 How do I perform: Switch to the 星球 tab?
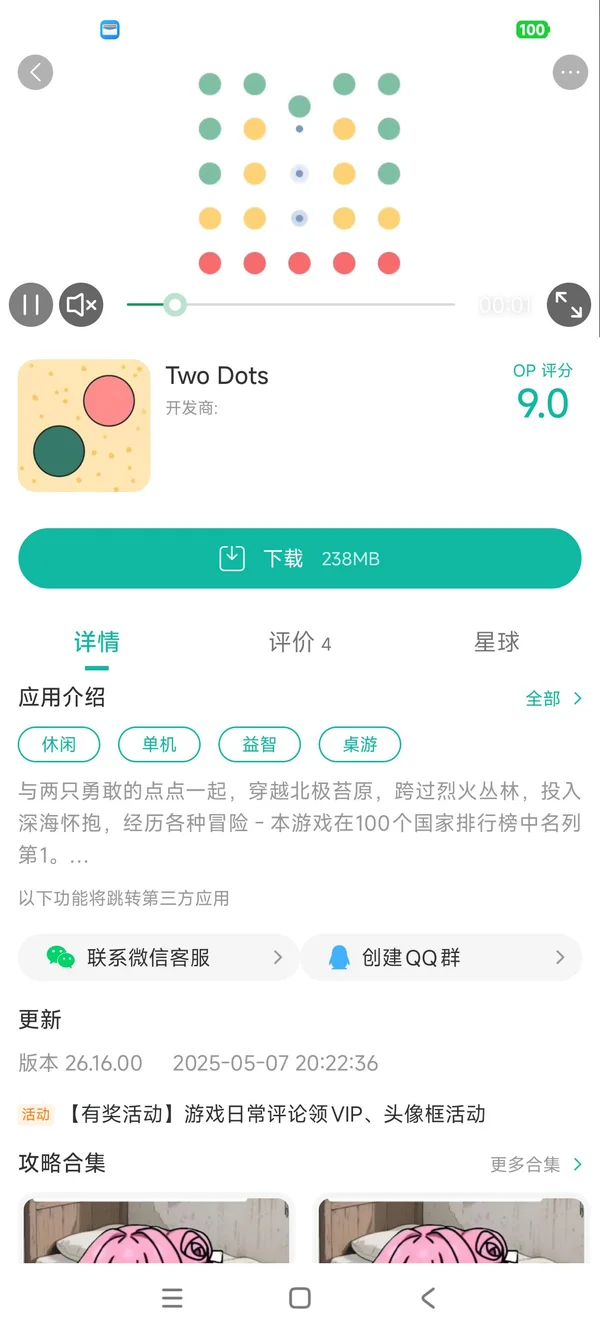pyautogui.click(x=497, y=643)
